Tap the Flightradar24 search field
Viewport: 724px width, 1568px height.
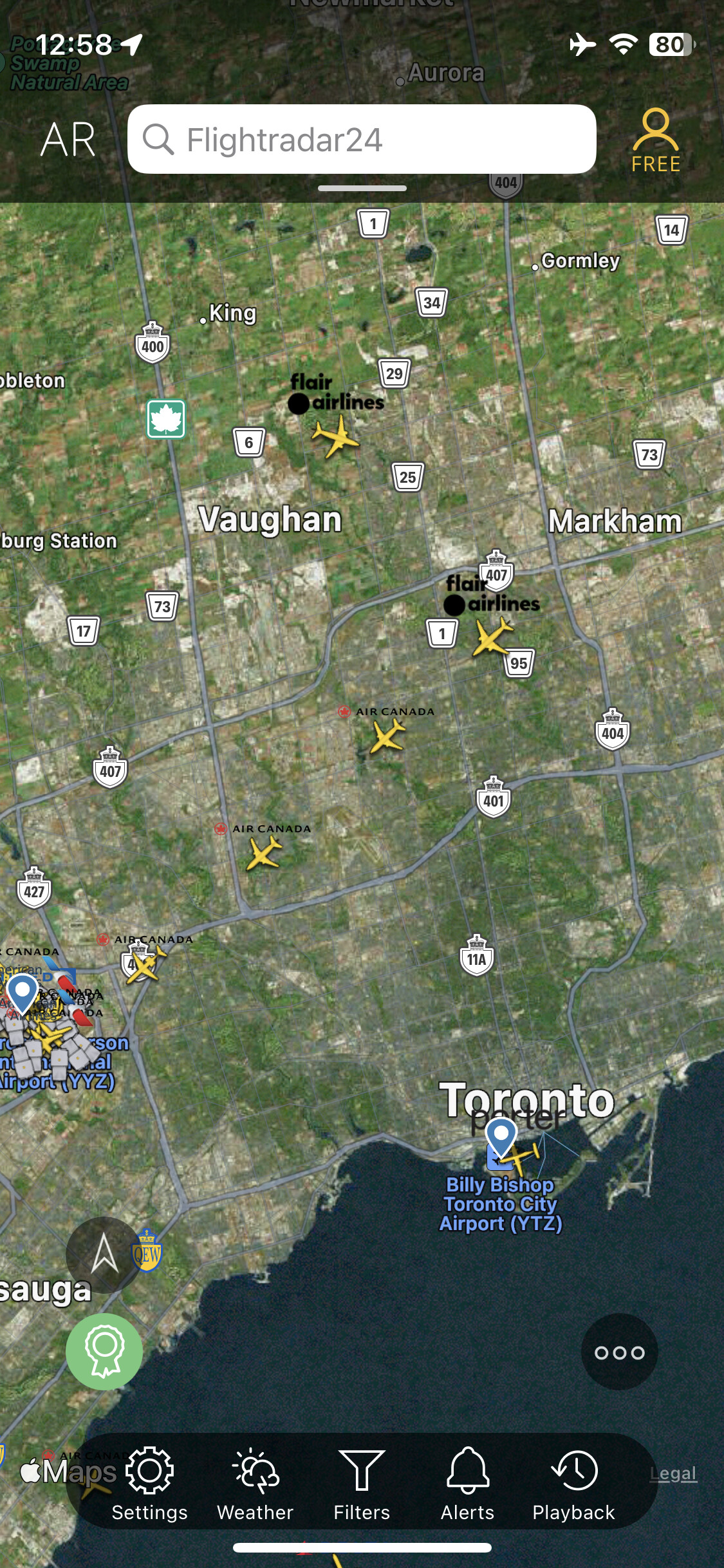coord(362,140)
